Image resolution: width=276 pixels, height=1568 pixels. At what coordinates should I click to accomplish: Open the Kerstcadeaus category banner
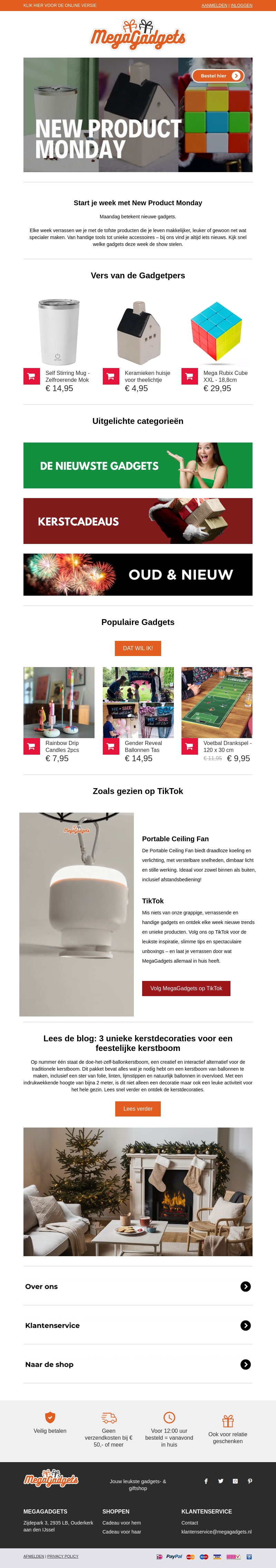pyautogui.click(x=138, y=521)
